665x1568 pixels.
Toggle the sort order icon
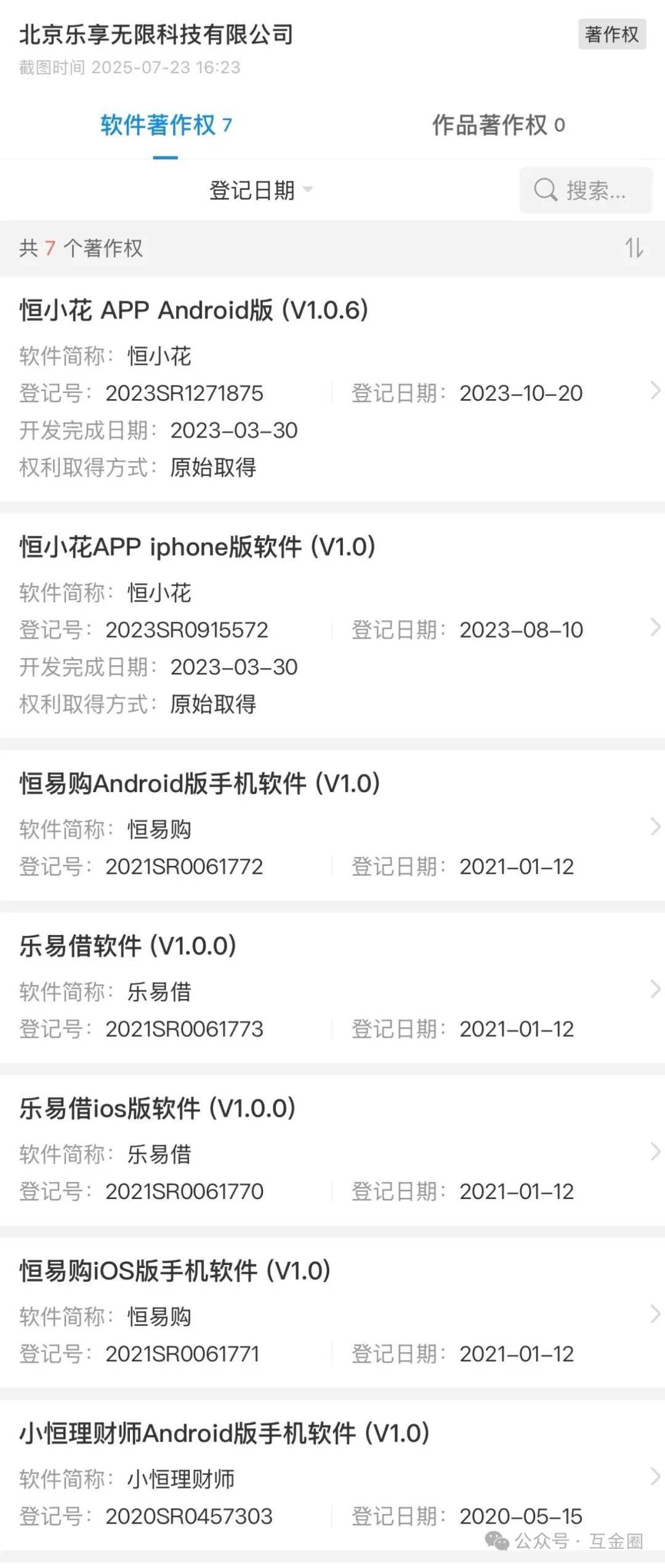(634, 248)
